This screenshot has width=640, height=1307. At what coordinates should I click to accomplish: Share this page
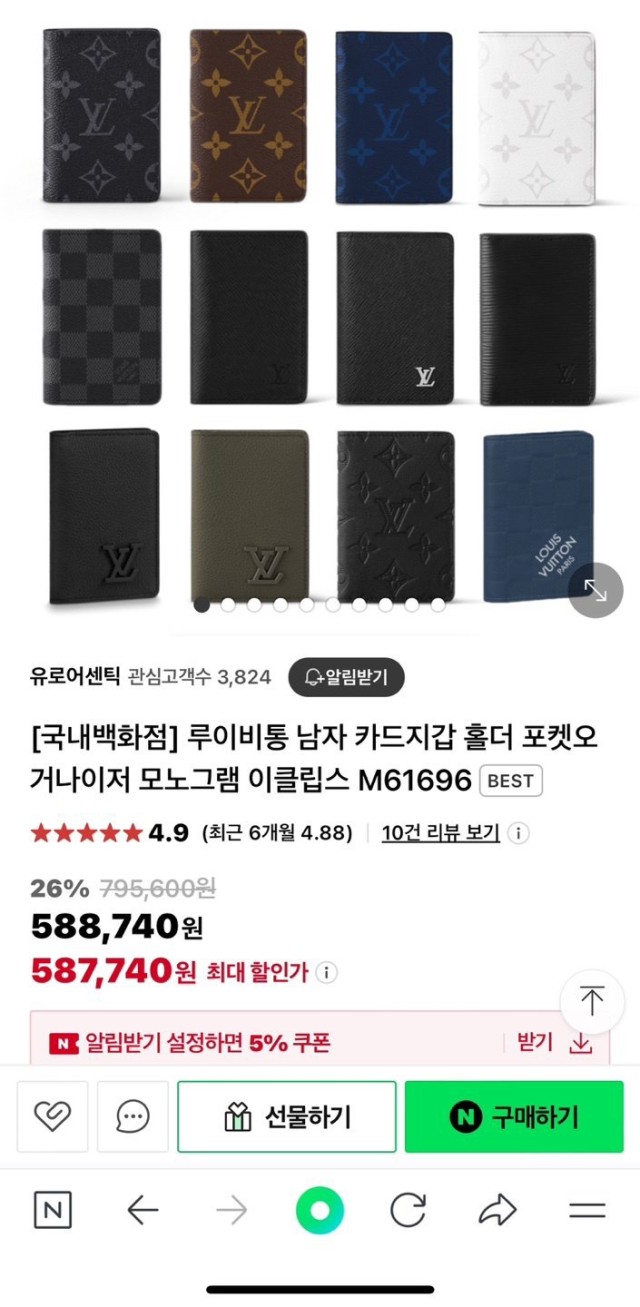[x=497, y=1210]
